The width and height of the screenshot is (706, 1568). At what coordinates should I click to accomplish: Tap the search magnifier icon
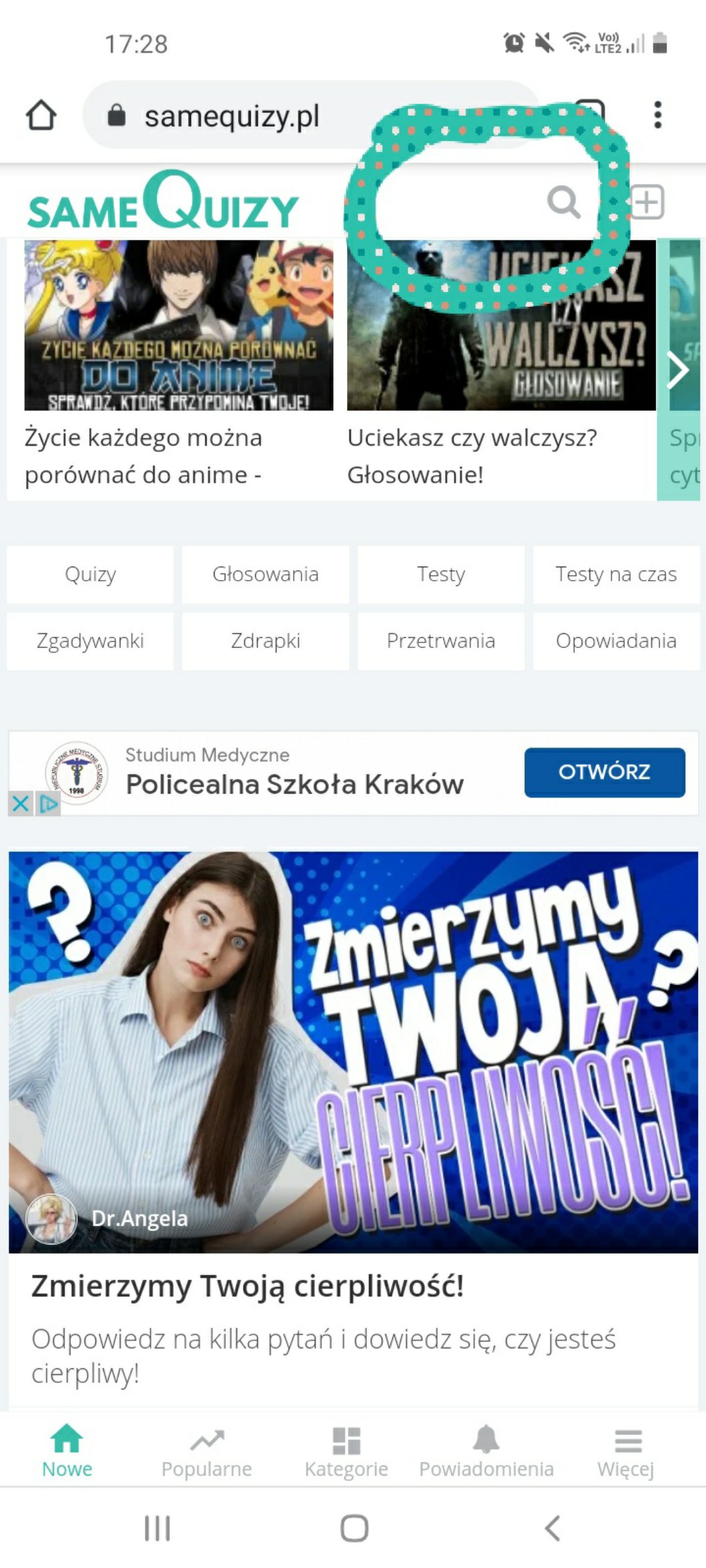pos(563,201)
